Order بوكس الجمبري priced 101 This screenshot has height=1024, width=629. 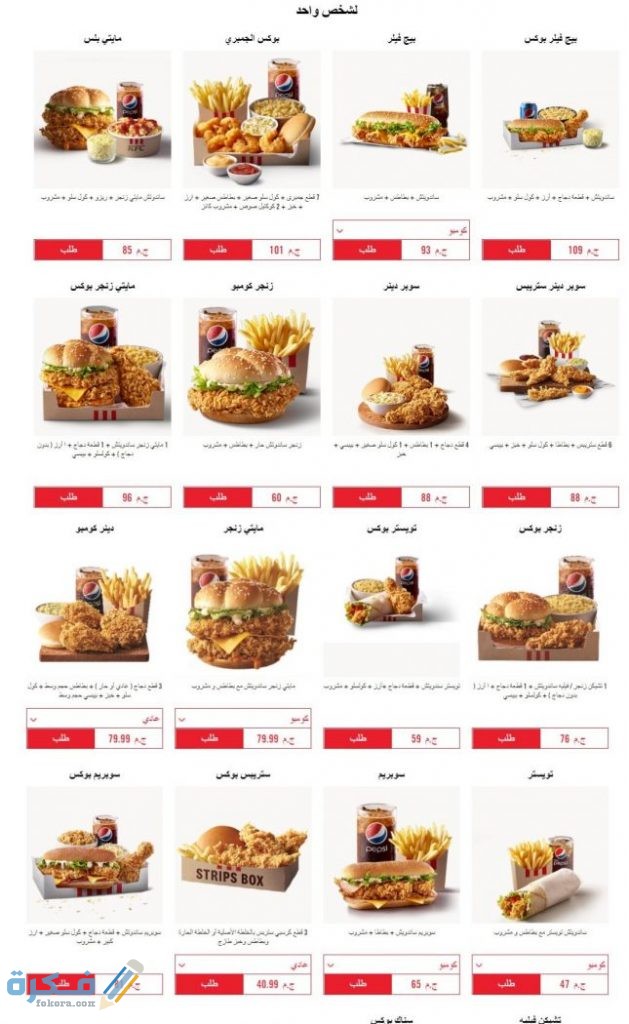[218, 249]
